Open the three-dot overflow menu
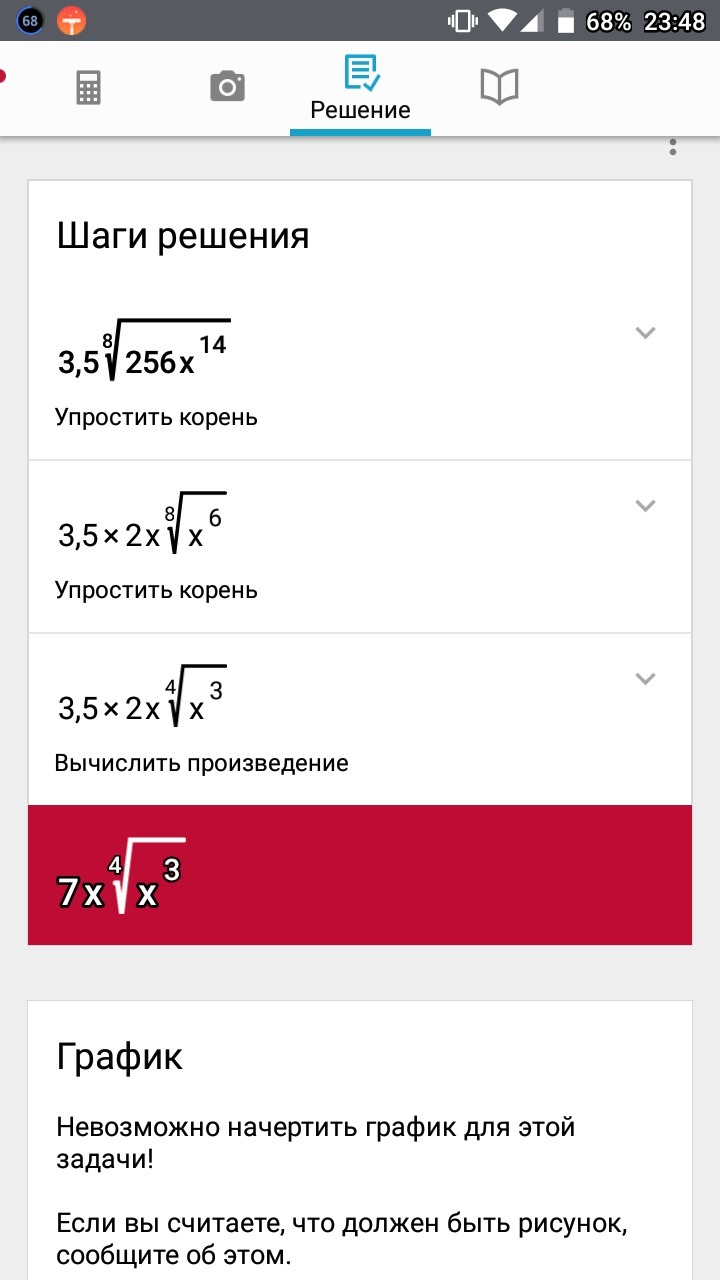The image size is (720, 1280). [x=673, y=148]
